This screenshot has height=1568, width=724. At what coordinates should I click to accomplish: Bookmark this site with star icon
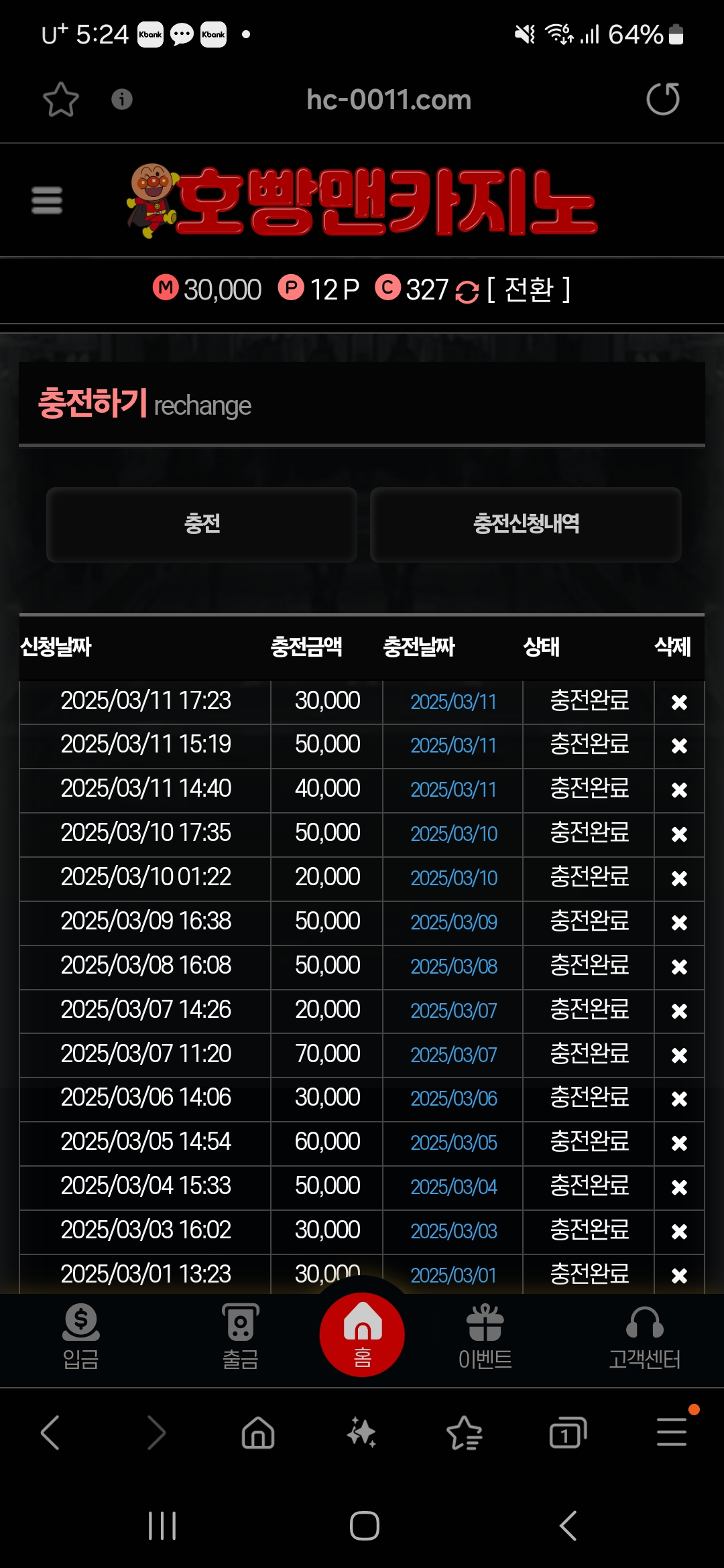pos(61,99)
